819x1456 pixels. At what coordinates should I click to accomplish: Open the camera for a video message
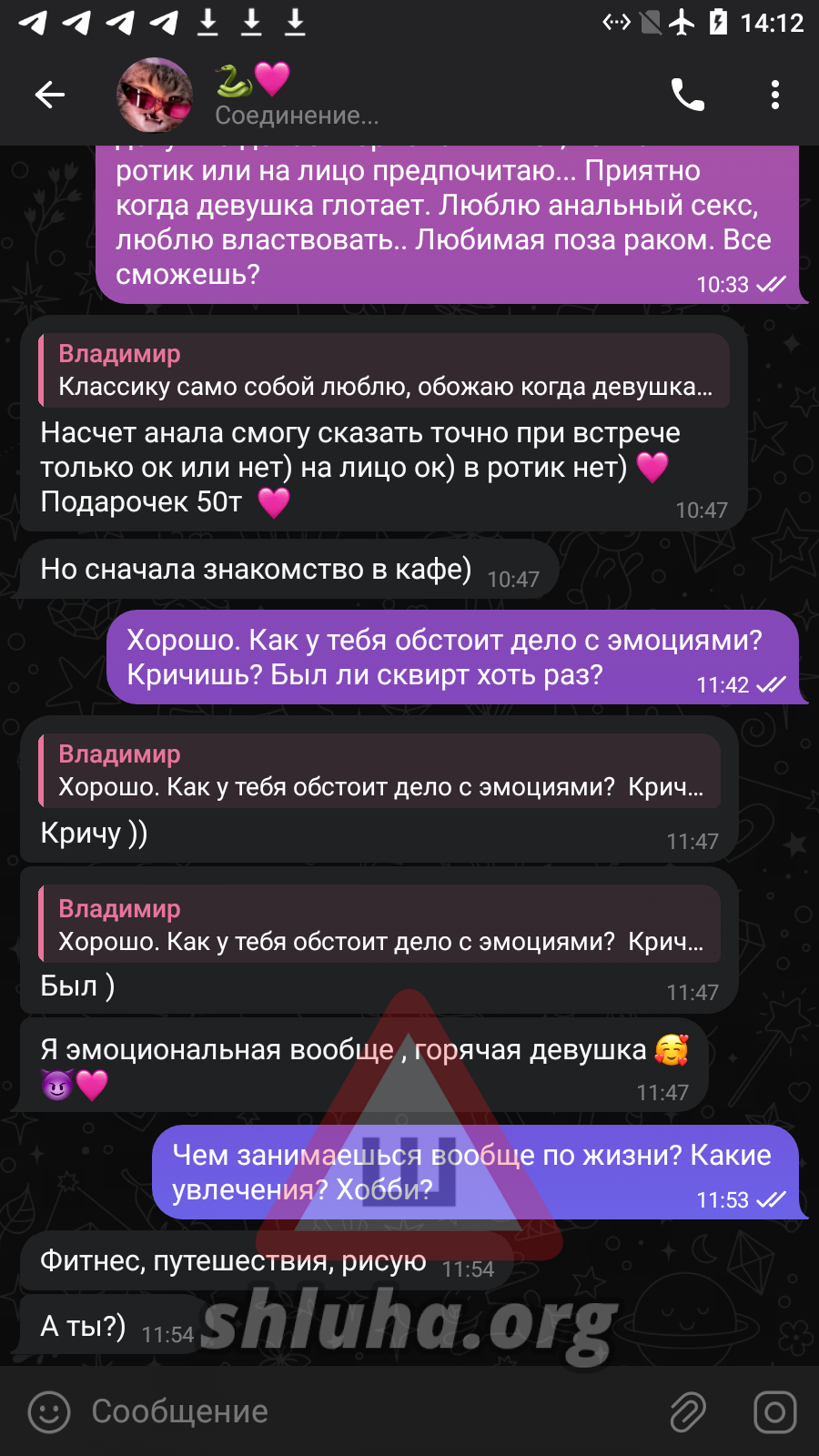tap(774, 1411)
